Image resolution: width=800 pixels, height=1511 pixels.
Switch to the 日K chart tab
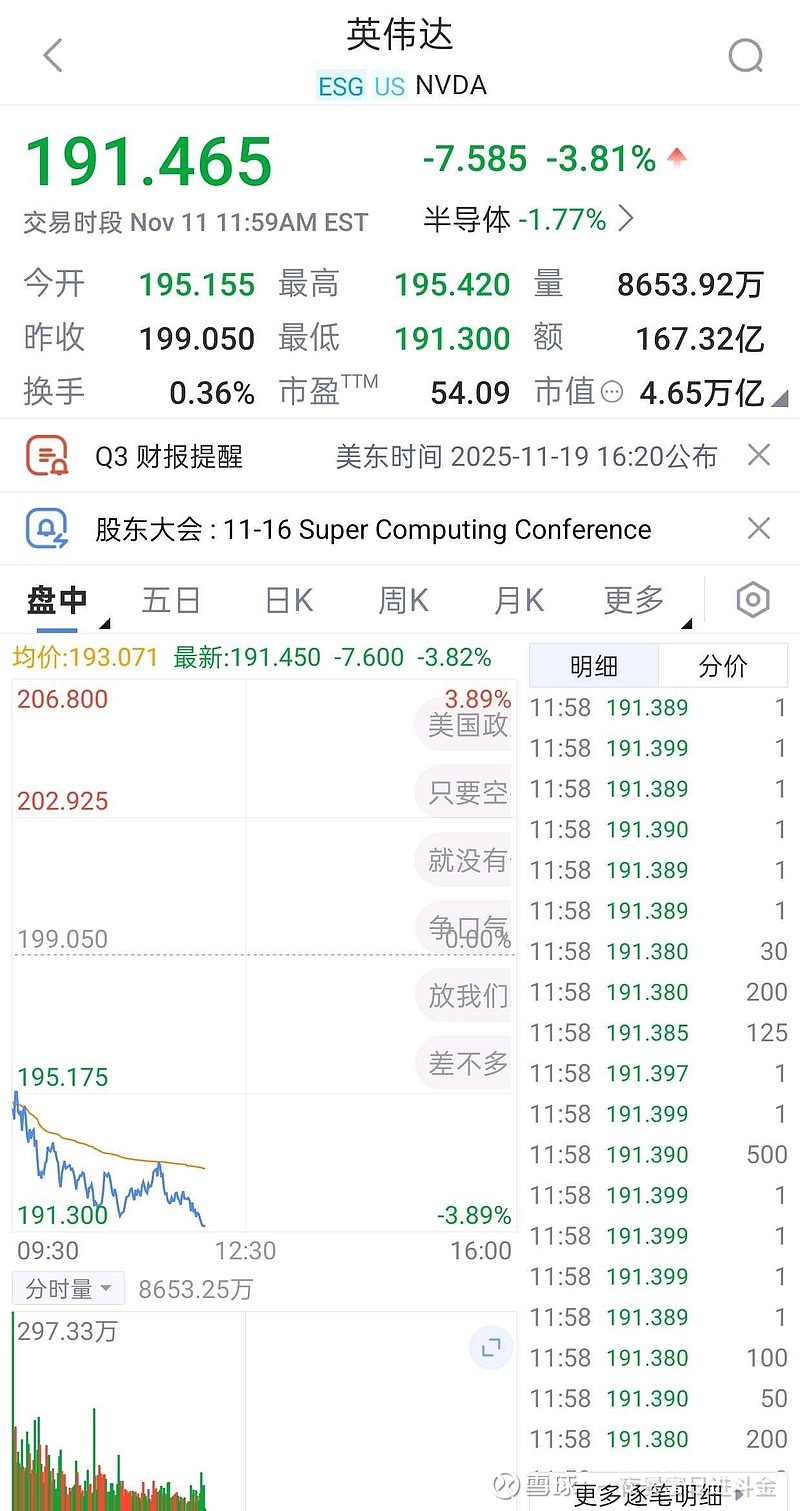288,599
